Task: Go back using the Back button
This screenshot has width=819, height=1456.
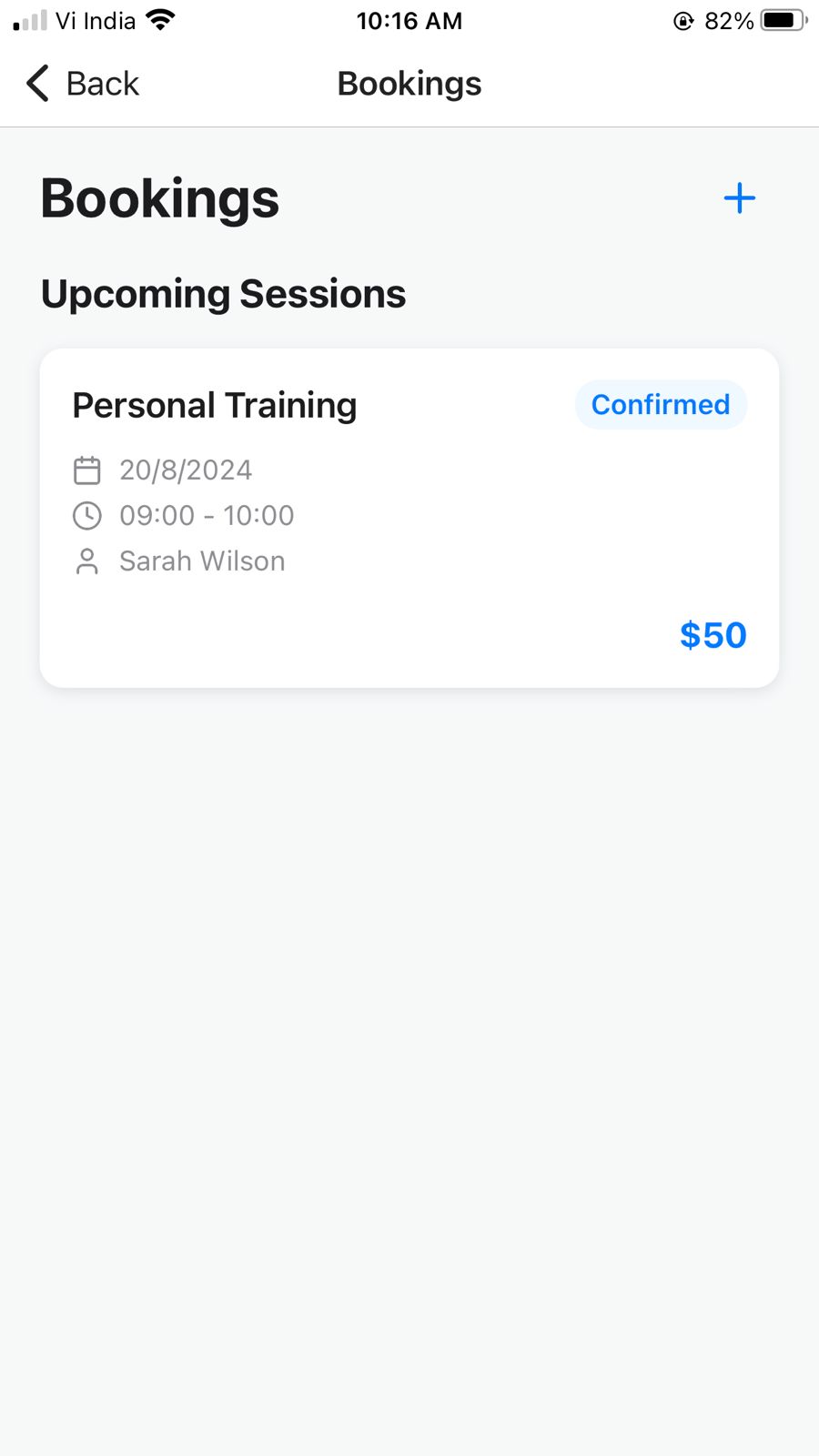Action: [x=83, y=84]
